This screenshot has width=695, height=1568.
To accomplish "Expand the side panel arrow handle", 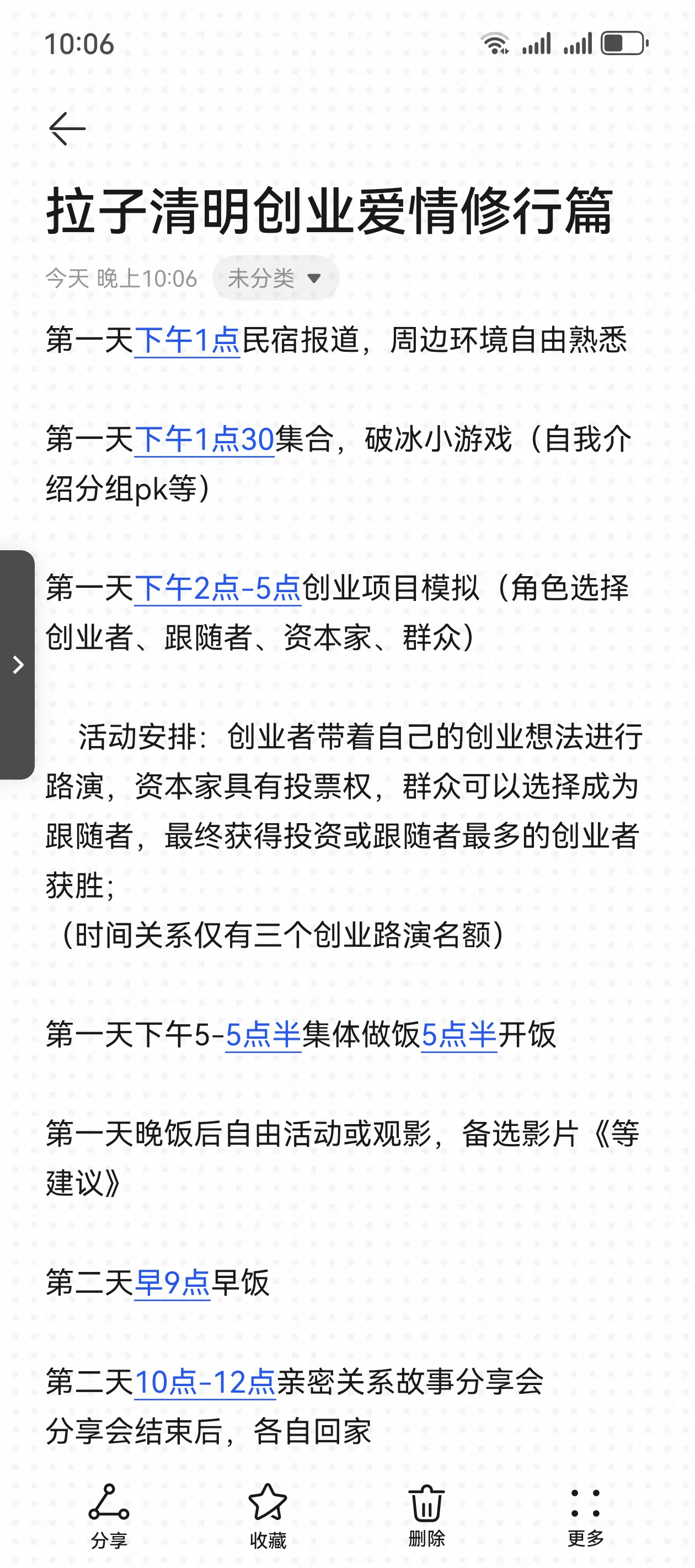I will tap(18, 664).
